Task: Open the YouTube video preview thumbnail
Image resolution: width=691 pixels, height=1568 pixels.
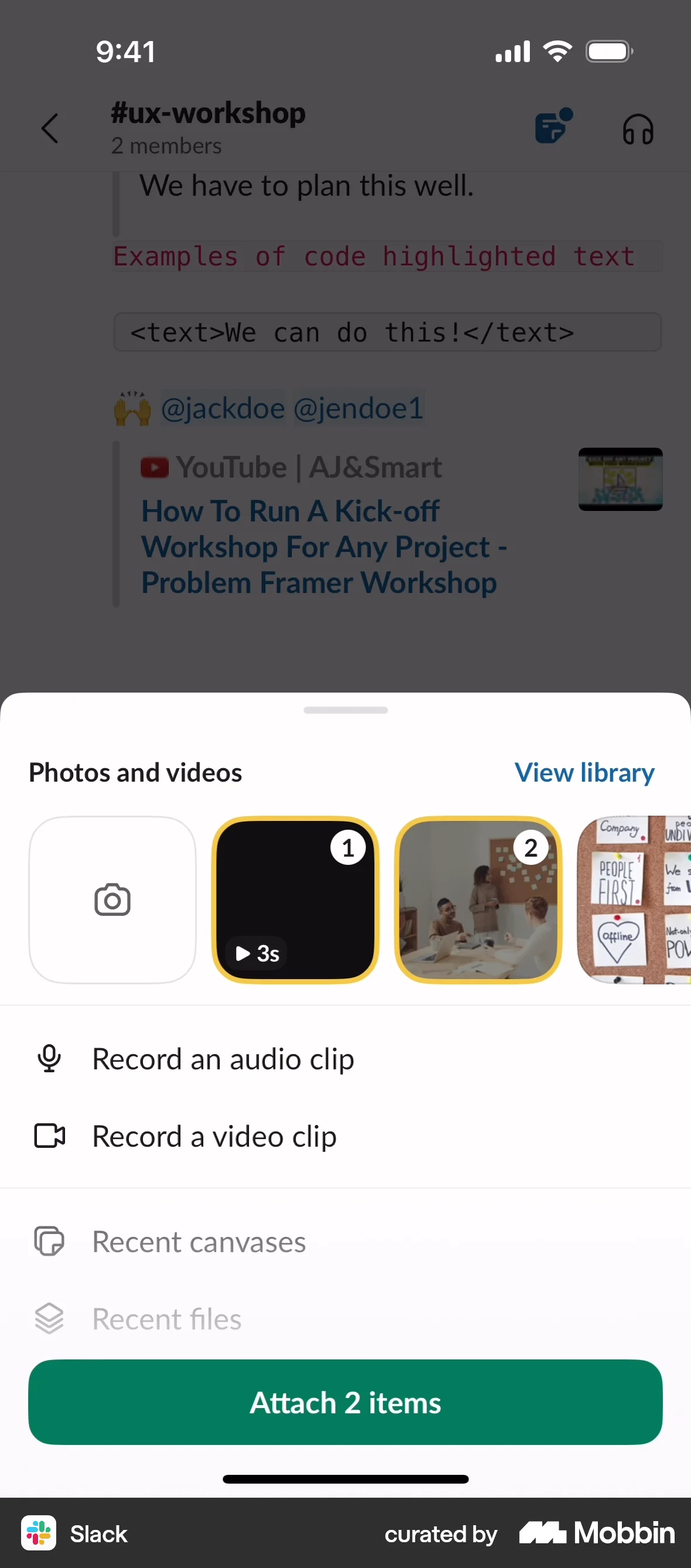Action: click(x=620, y=479)
